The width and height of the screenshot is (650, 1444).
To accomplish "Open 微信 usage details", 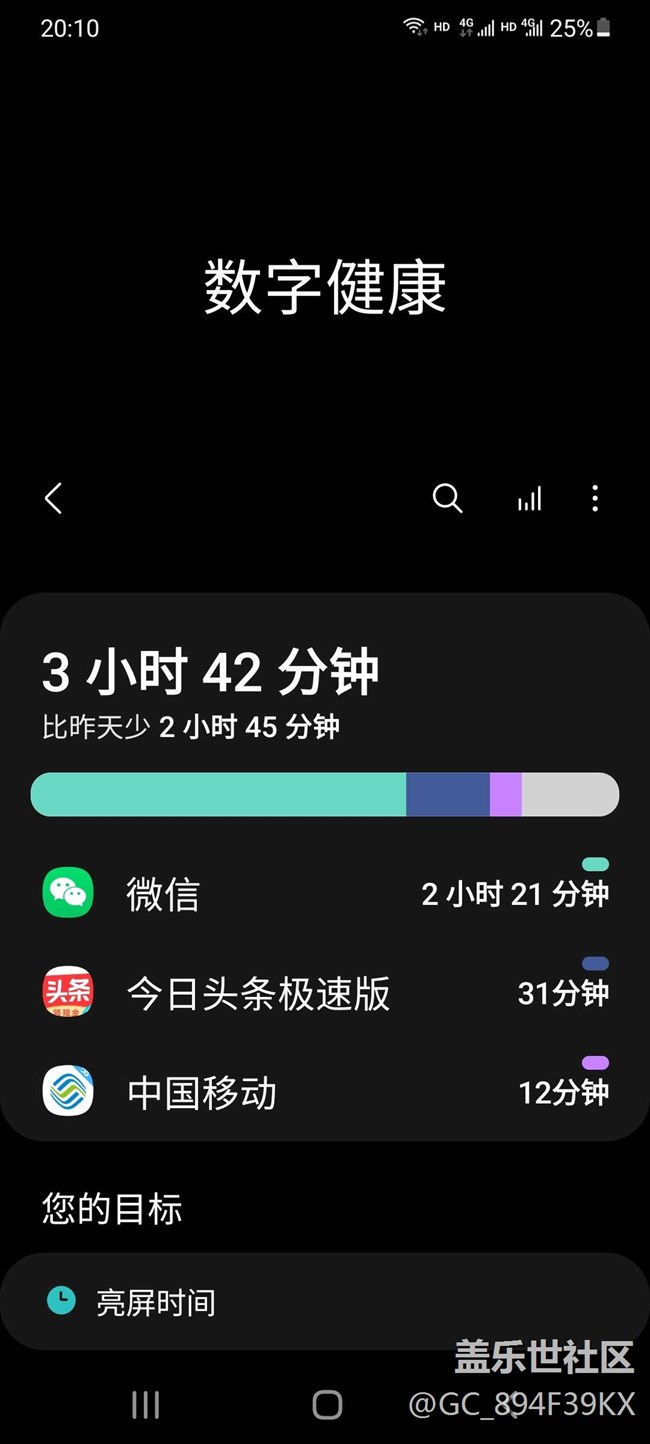I will [x=325, y=893].
